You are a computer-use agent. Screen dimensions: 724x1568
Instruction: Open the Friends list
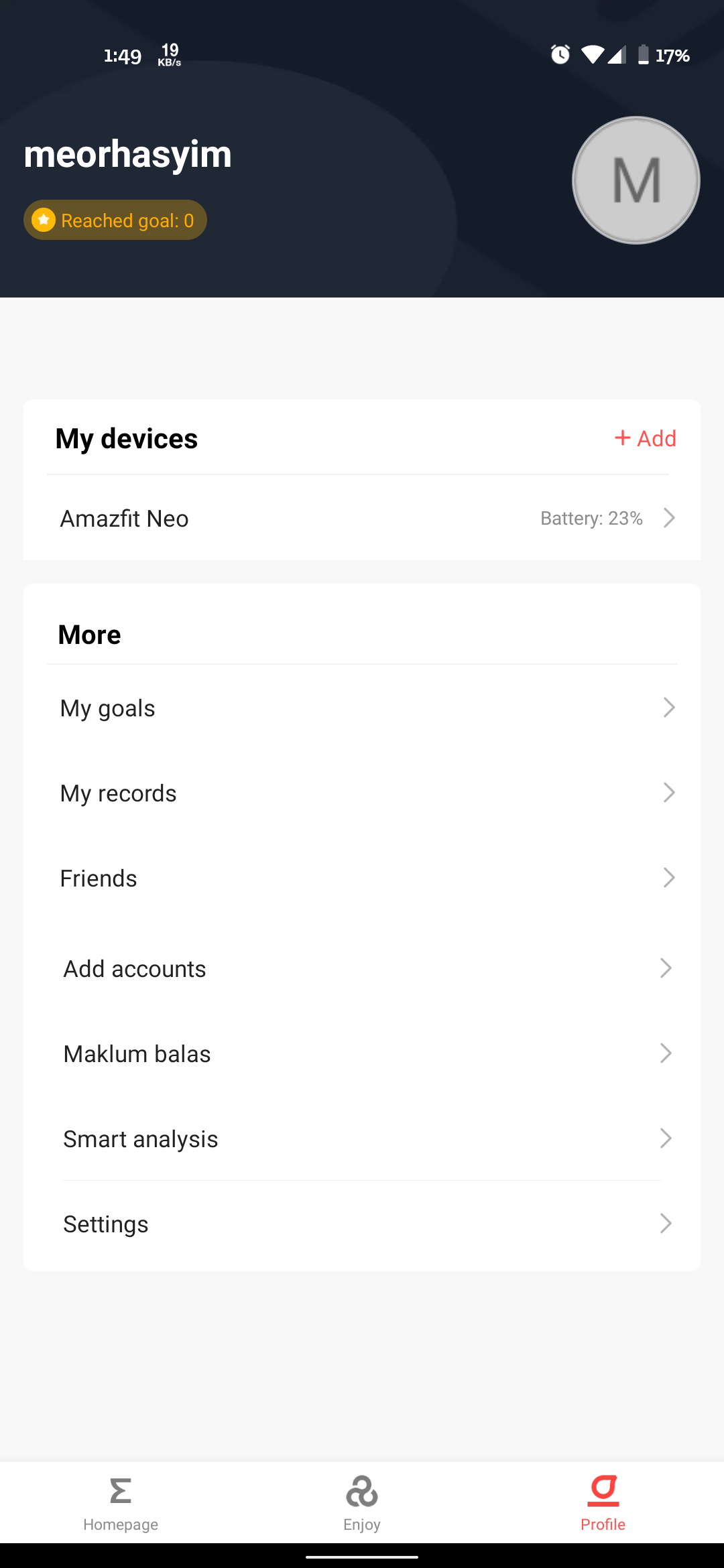[x=362, y=878]
